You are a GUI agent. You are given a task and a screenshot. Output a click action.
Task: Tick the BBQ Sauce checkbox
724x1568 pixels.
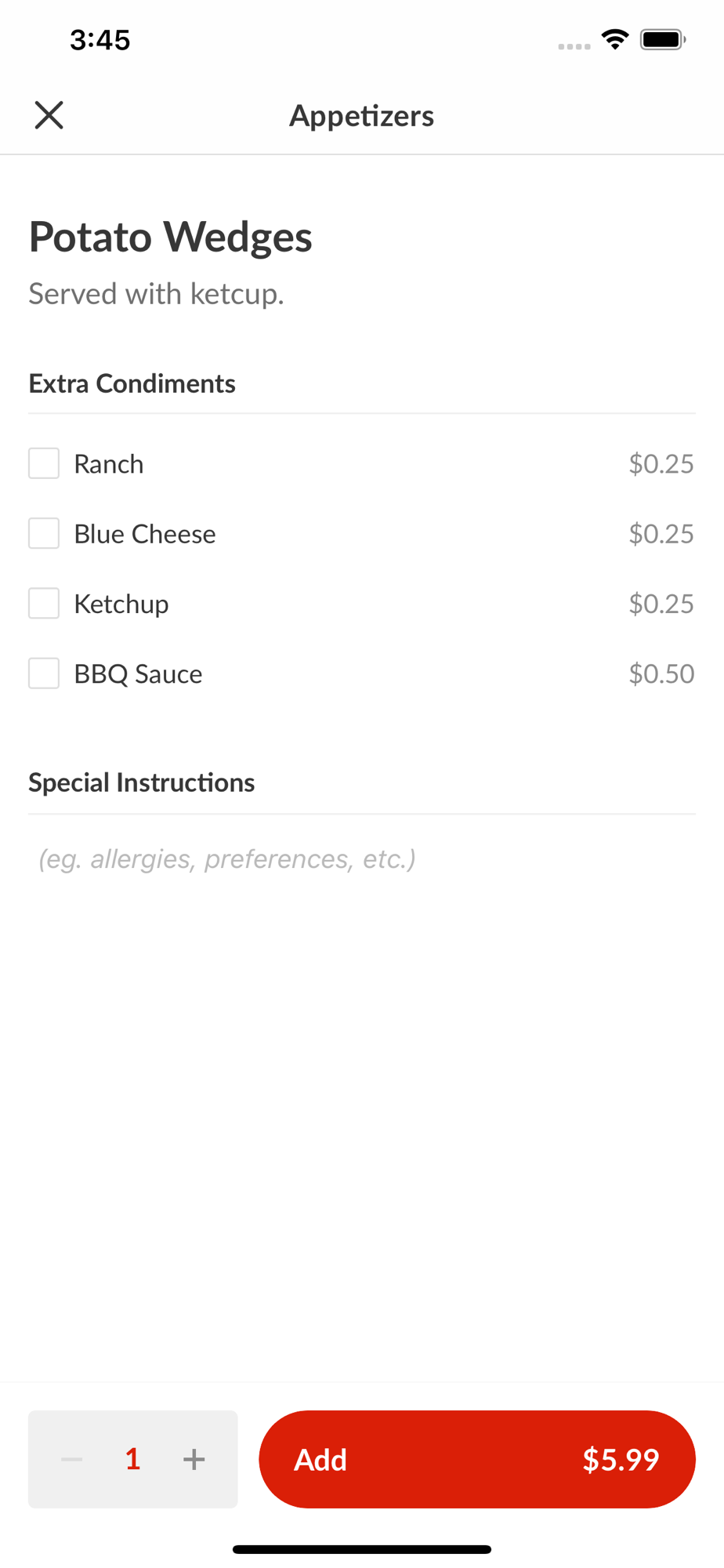[44, 673]
